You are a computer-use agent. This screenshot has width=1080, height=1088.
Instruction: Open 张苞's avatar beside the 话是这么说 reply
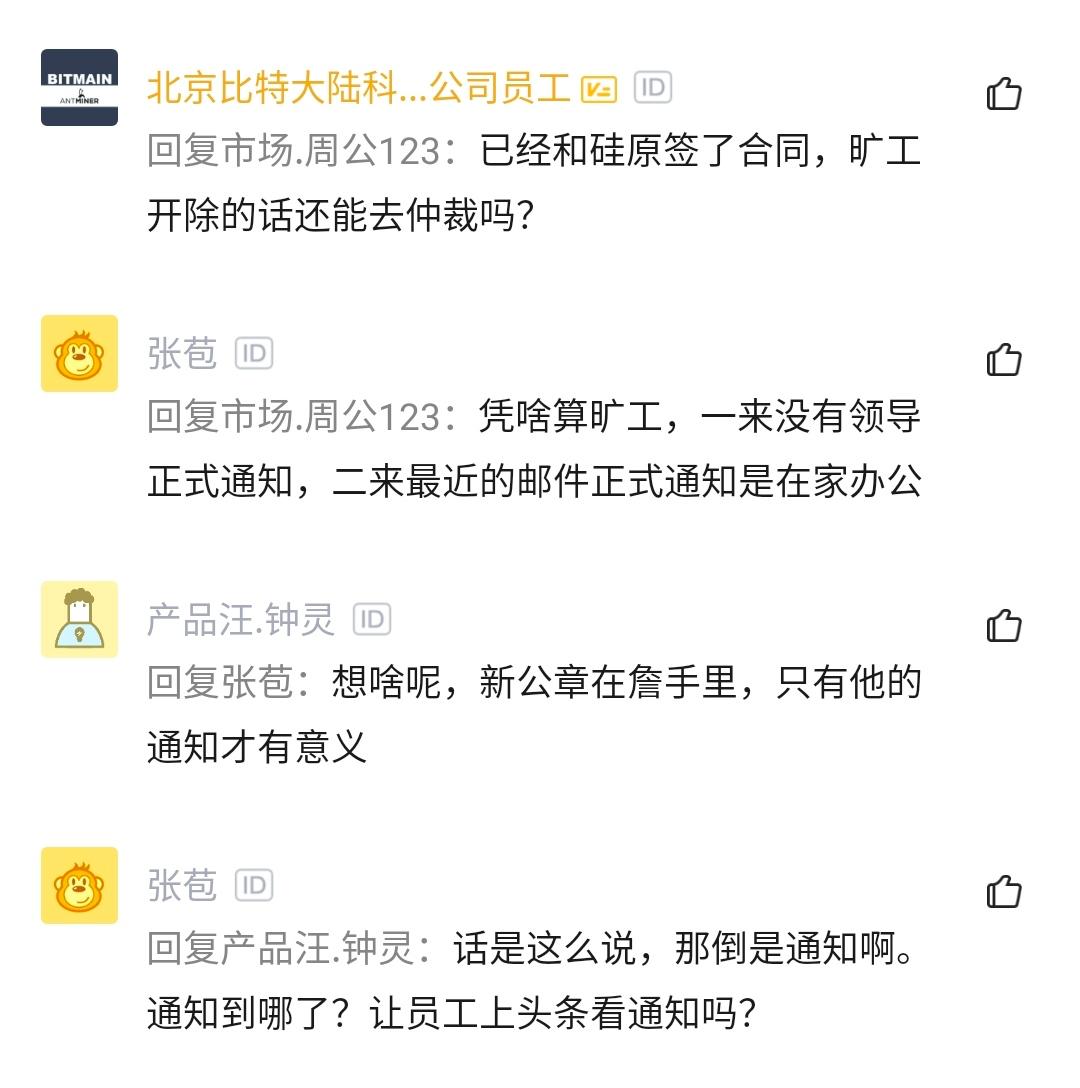(x=79, y=885)
